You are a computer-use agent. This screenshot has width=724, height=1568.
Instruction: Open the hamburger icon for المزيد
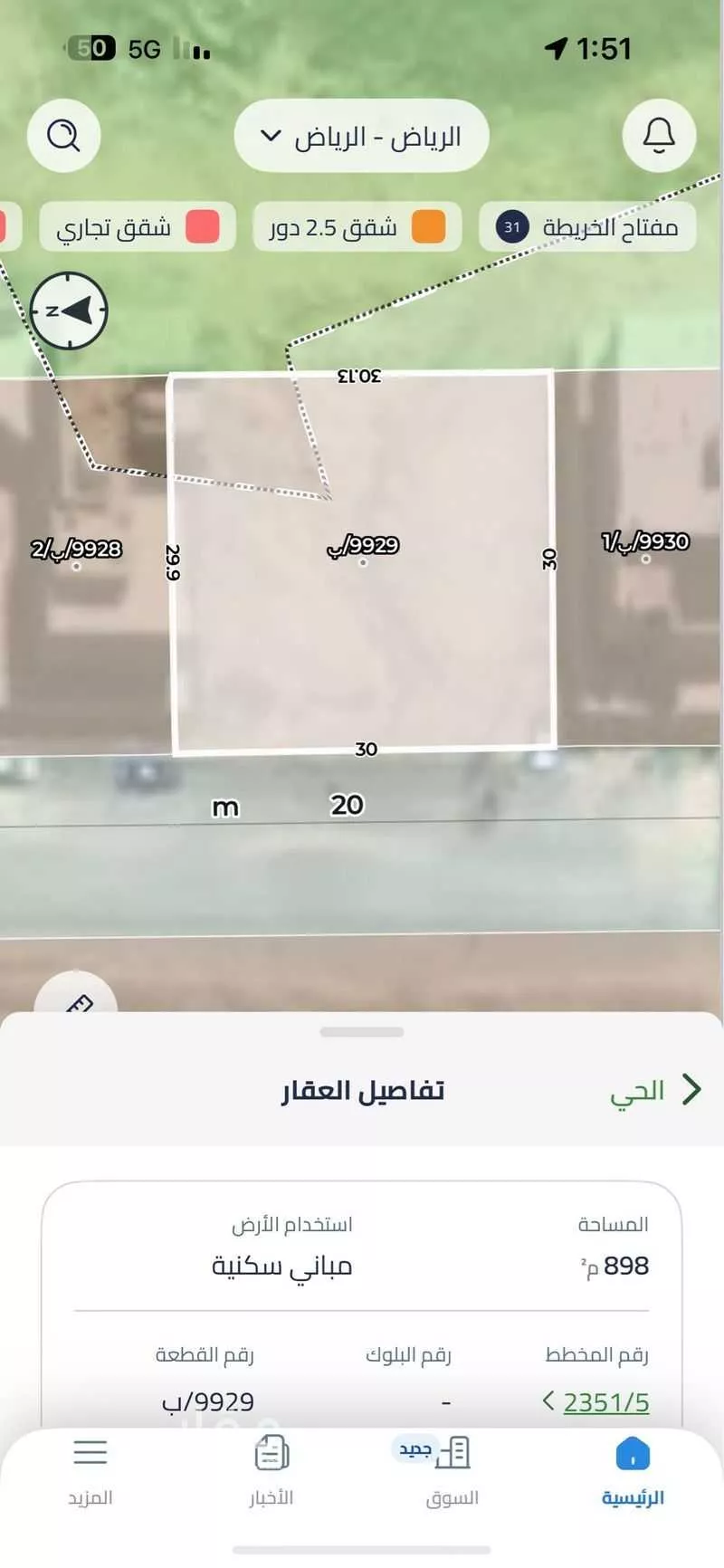pyautogui.click(x=90, y=1449)
